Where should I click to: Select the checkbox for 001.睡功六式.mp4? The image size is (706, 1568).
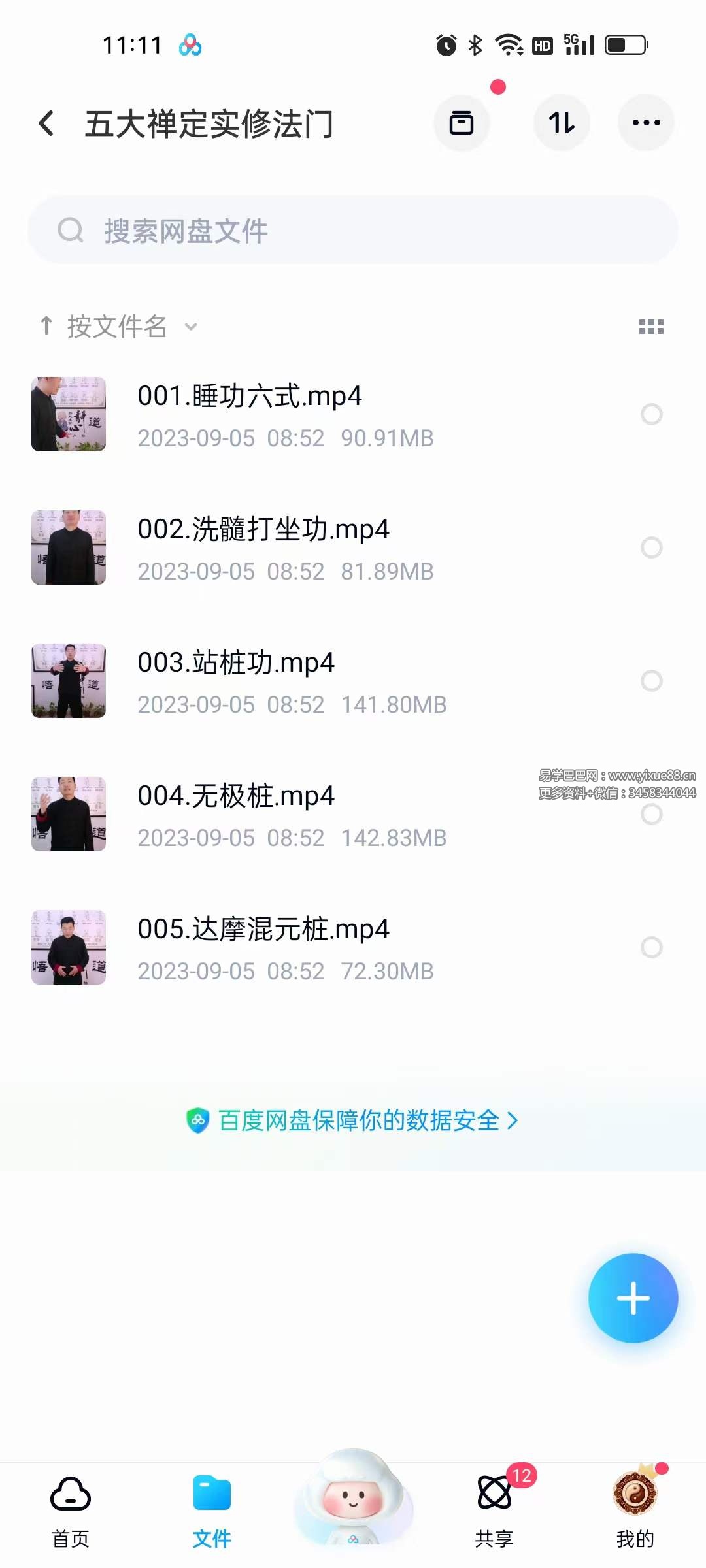click(x=652, y=415)
